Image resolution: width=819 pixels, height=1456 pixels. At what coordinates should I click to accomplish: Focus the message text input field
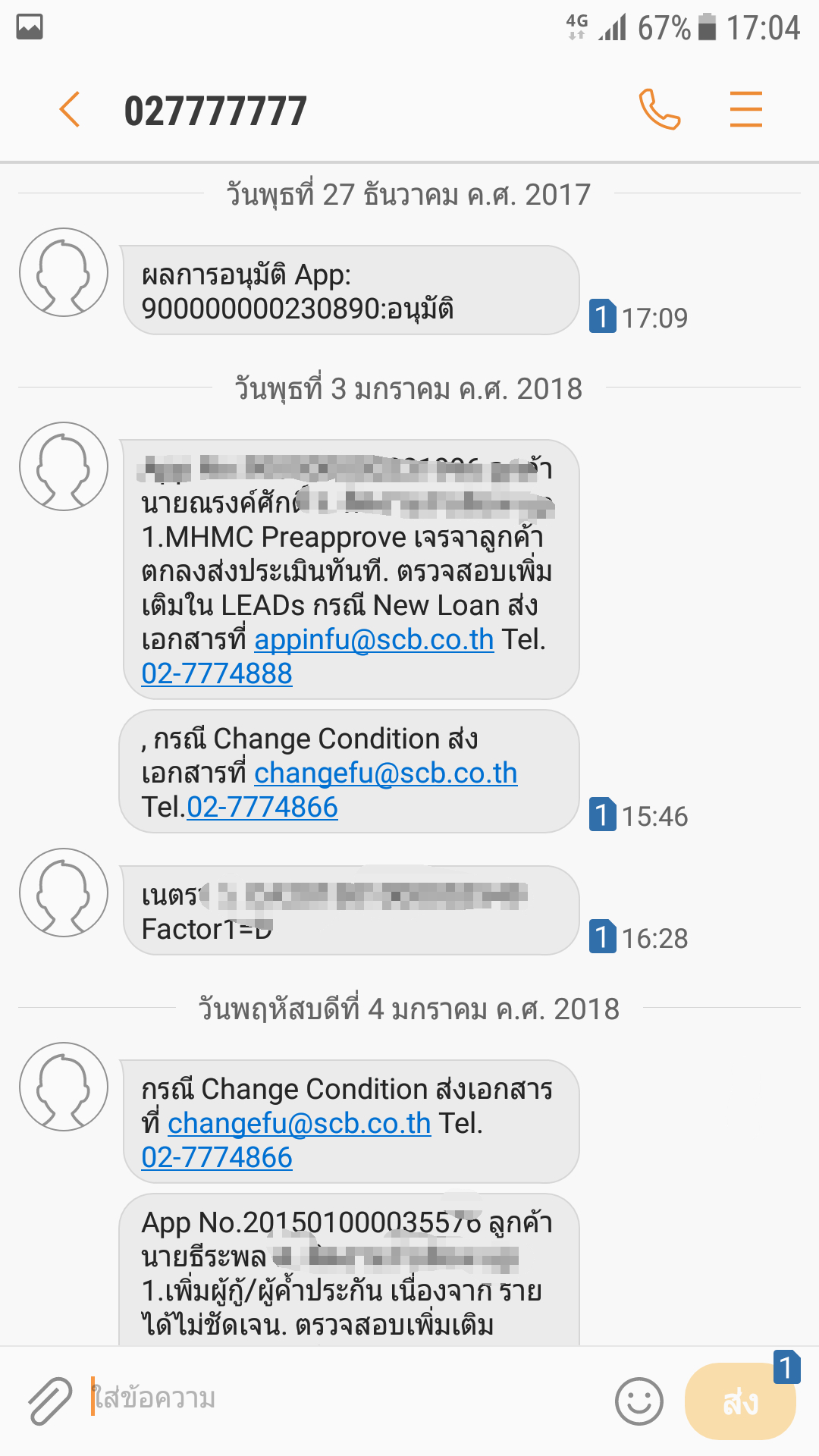[x=349, y=1399]
